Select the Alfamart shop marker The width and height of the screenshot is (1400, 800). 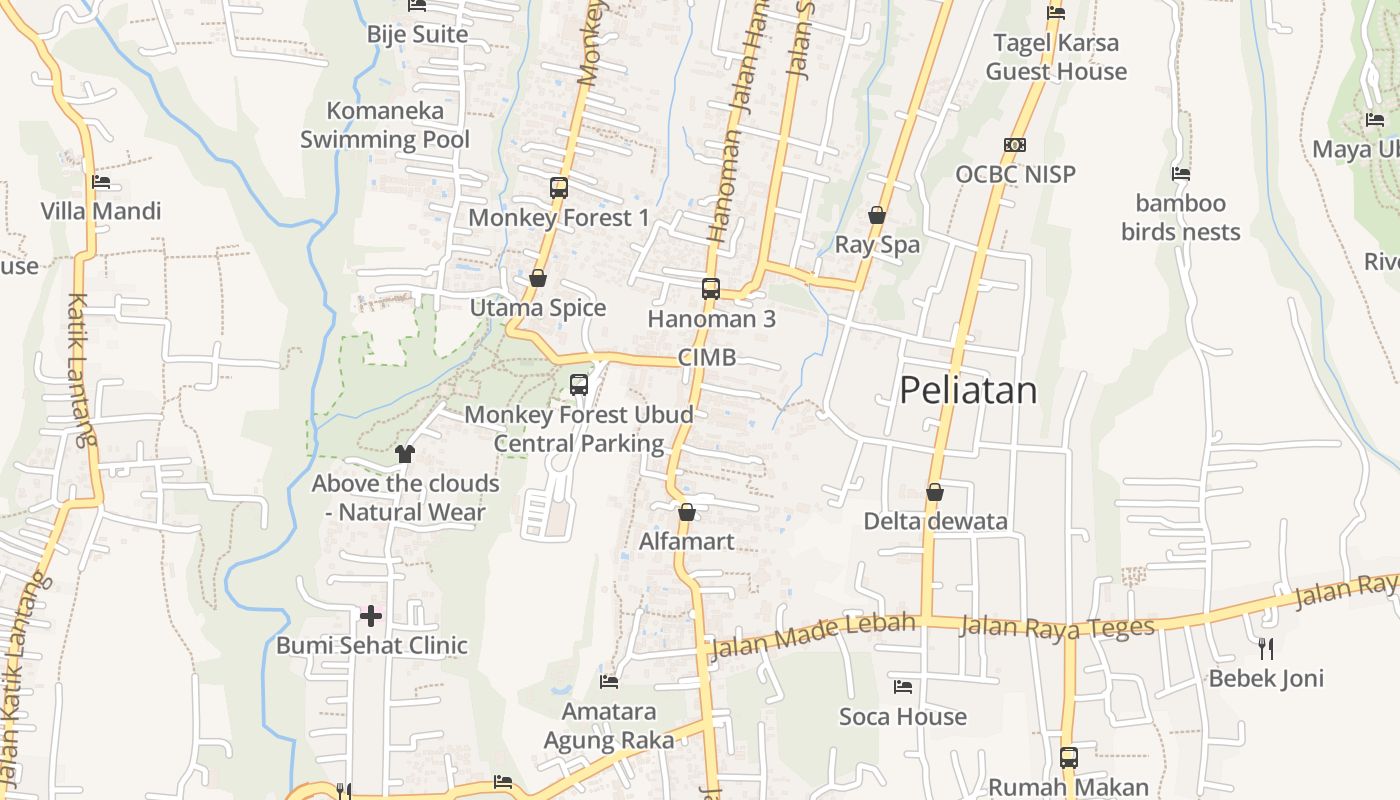pos(687,512)
